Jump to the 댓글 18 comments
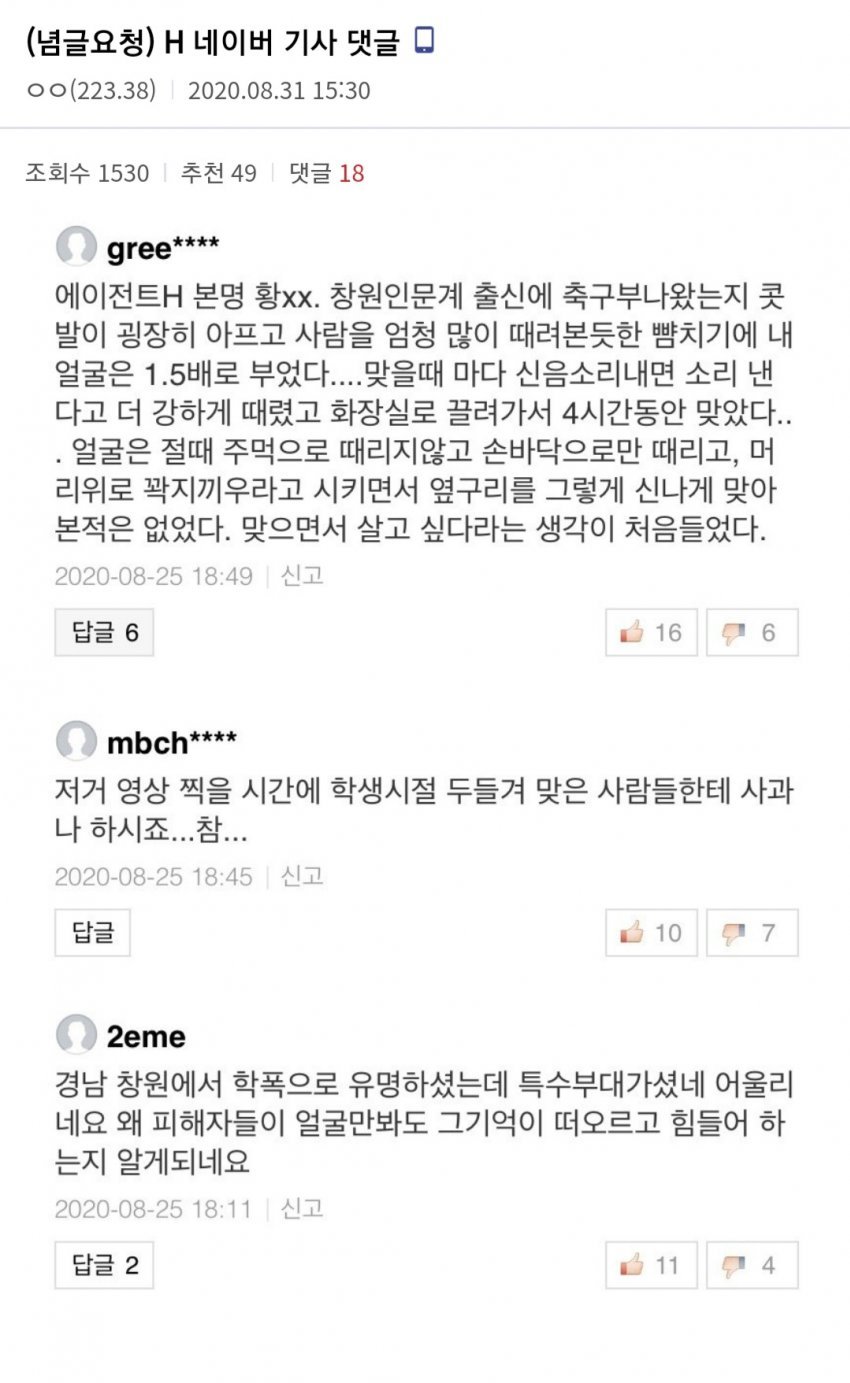The width and height of the screenshot is (850, 1383). (326, 173)
